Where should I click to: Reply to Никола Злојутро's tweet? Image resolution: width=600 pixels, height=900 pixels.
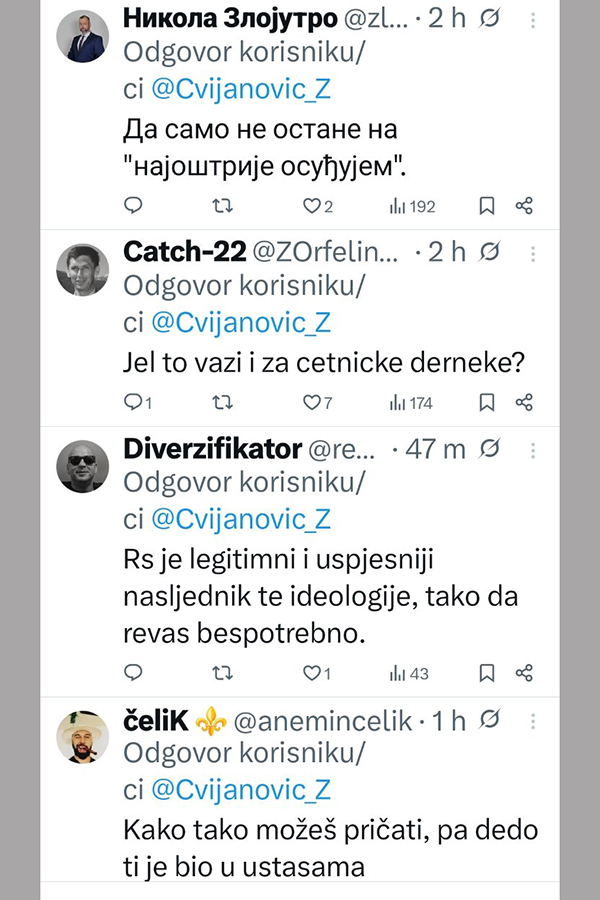coord(134,206)
